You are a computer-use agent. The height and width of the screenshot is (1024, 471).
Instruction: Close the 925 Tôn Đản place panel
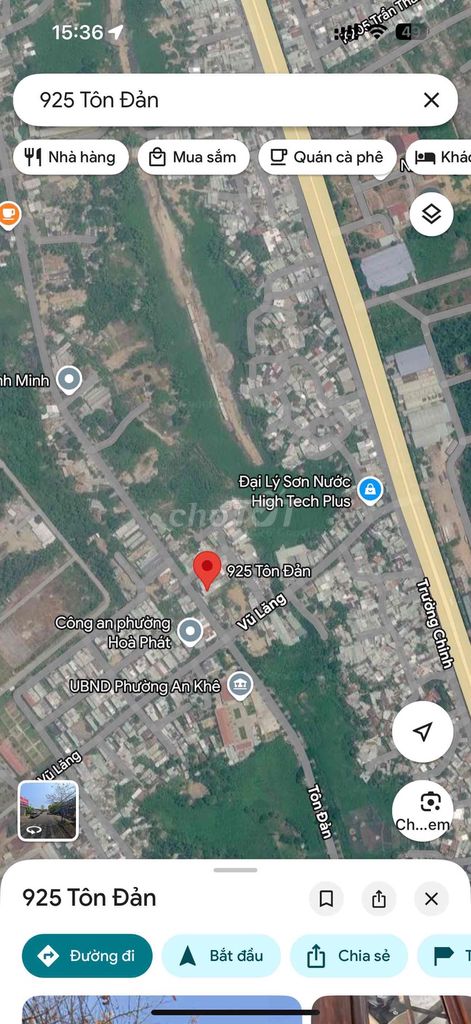pos(431,899)
